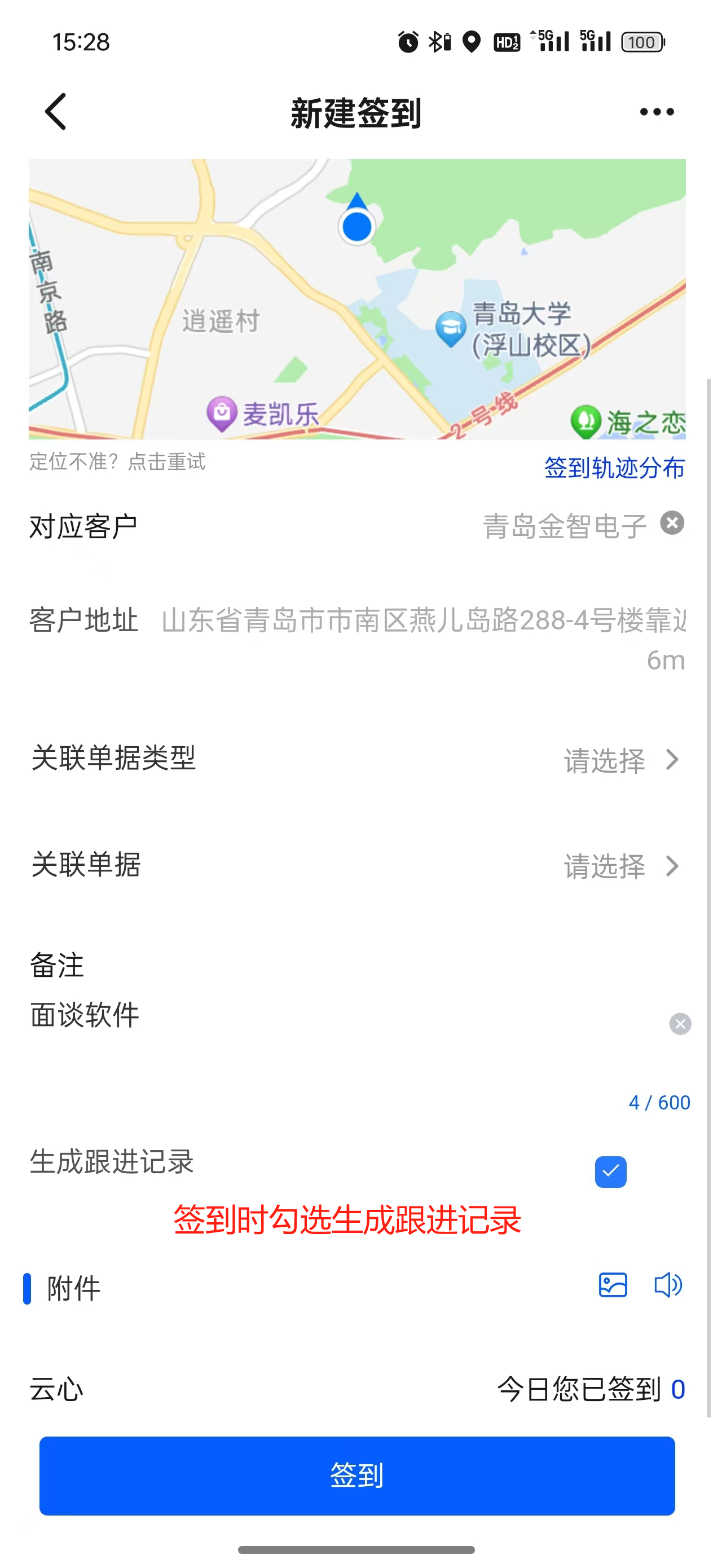Open the three-dot overflow menu
The image size is (713, 1568).
tap(657, 111)
